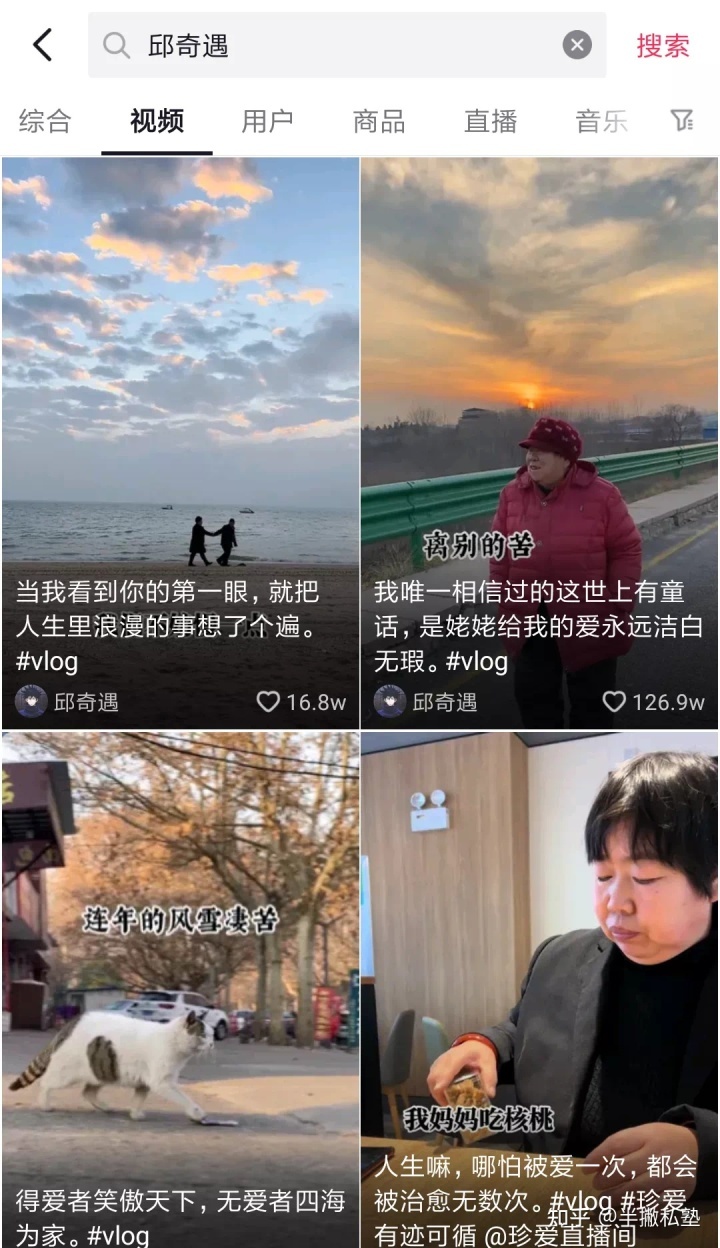Switch to the 用户 tab

pyautogui.click(x=267, y=121)
